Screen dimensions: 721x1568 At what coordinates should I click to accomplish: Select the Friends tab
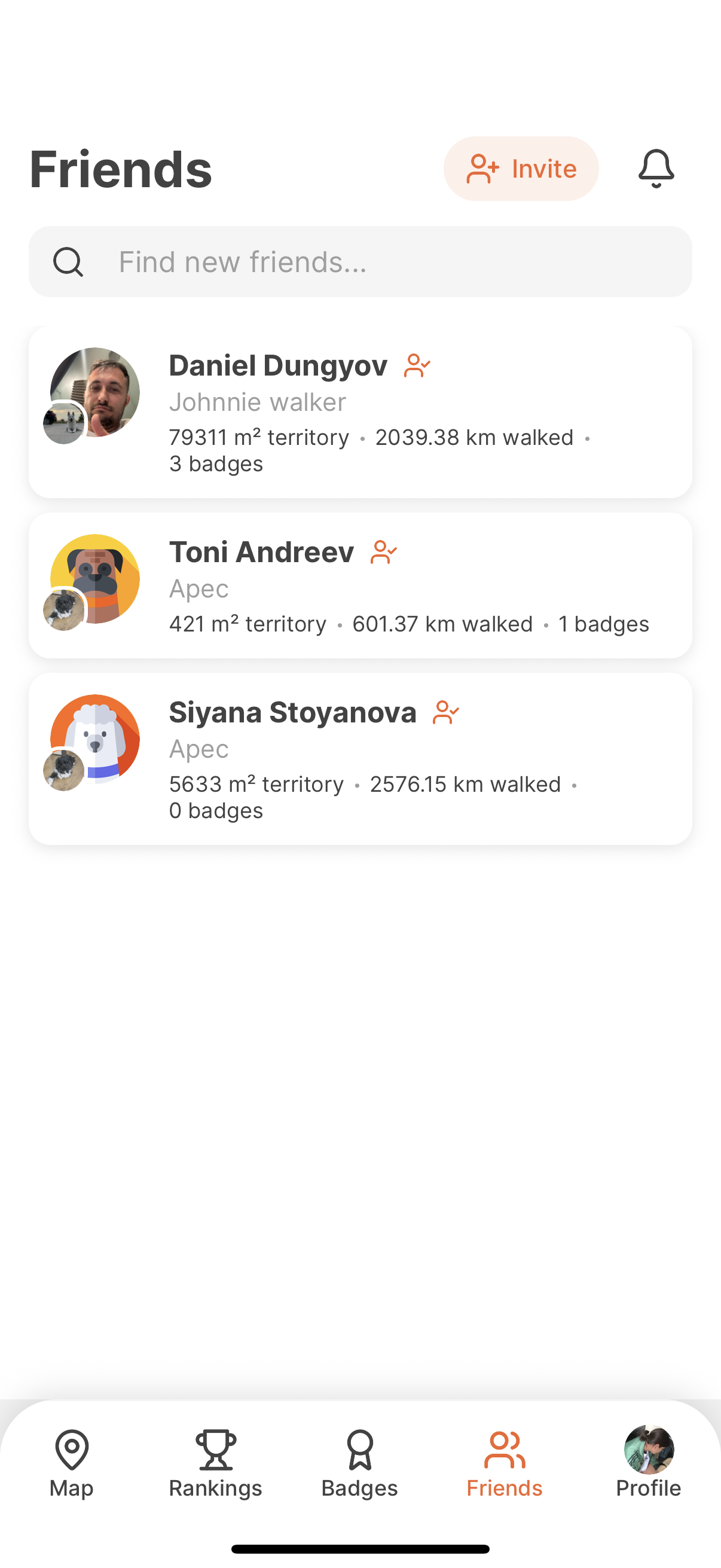click(505, 1463)
